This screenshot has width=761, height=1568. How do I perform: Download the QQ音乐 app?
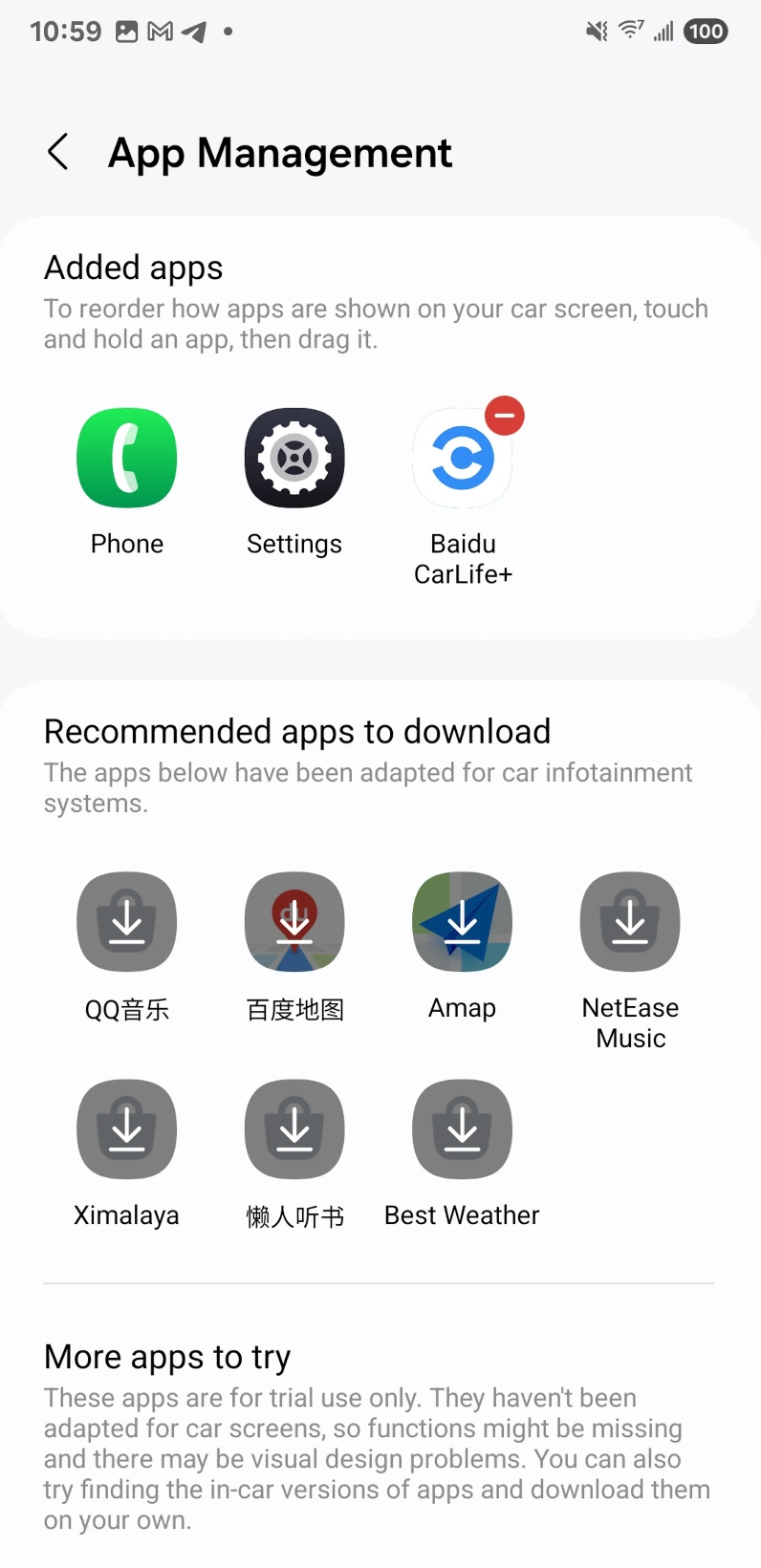tap(127, 922)
